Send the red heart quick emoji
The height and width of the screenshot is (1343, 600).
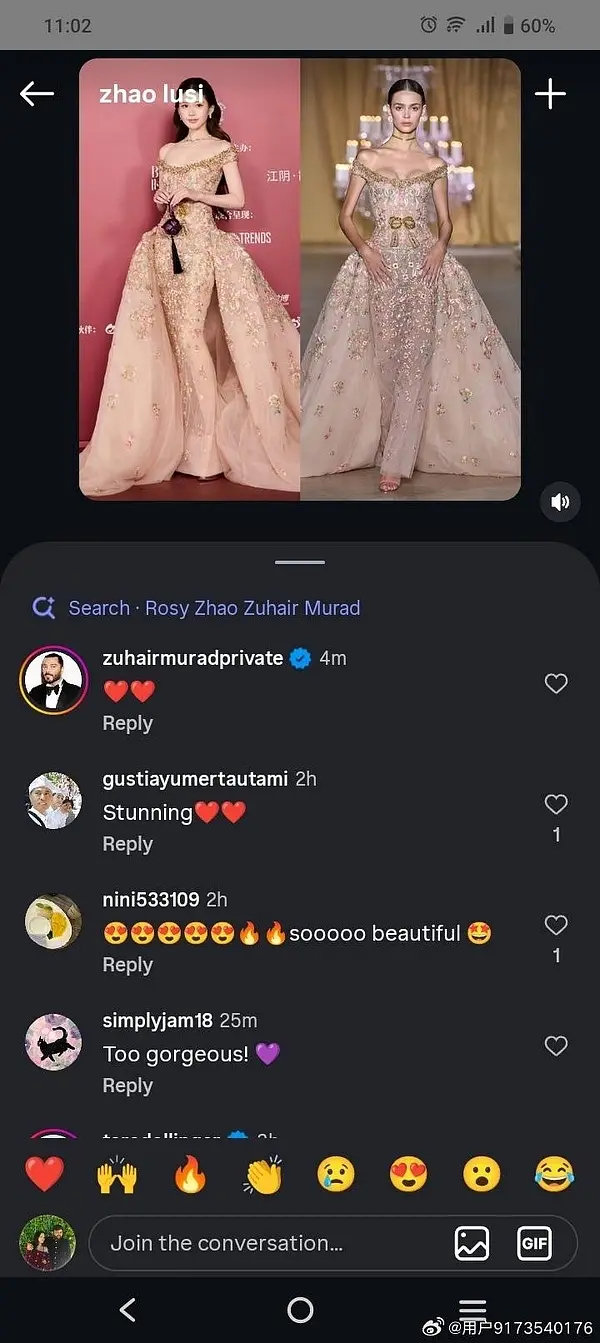tap(44, 1173)
